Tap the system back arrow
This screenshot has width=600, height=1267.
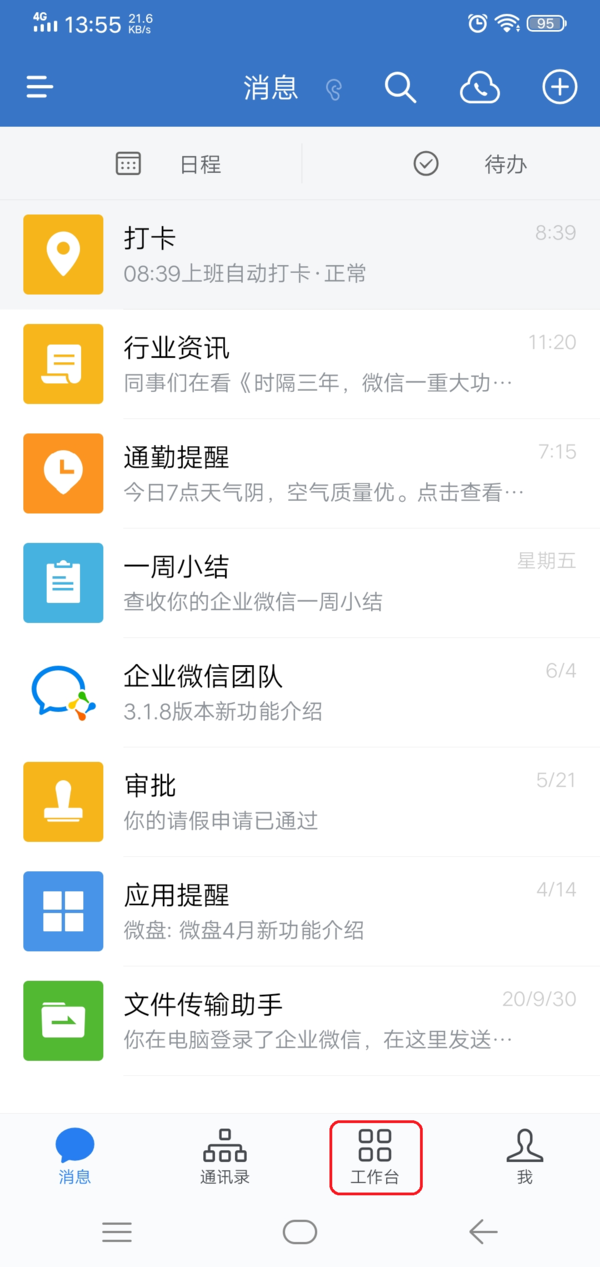click(x=483, y=1232)
